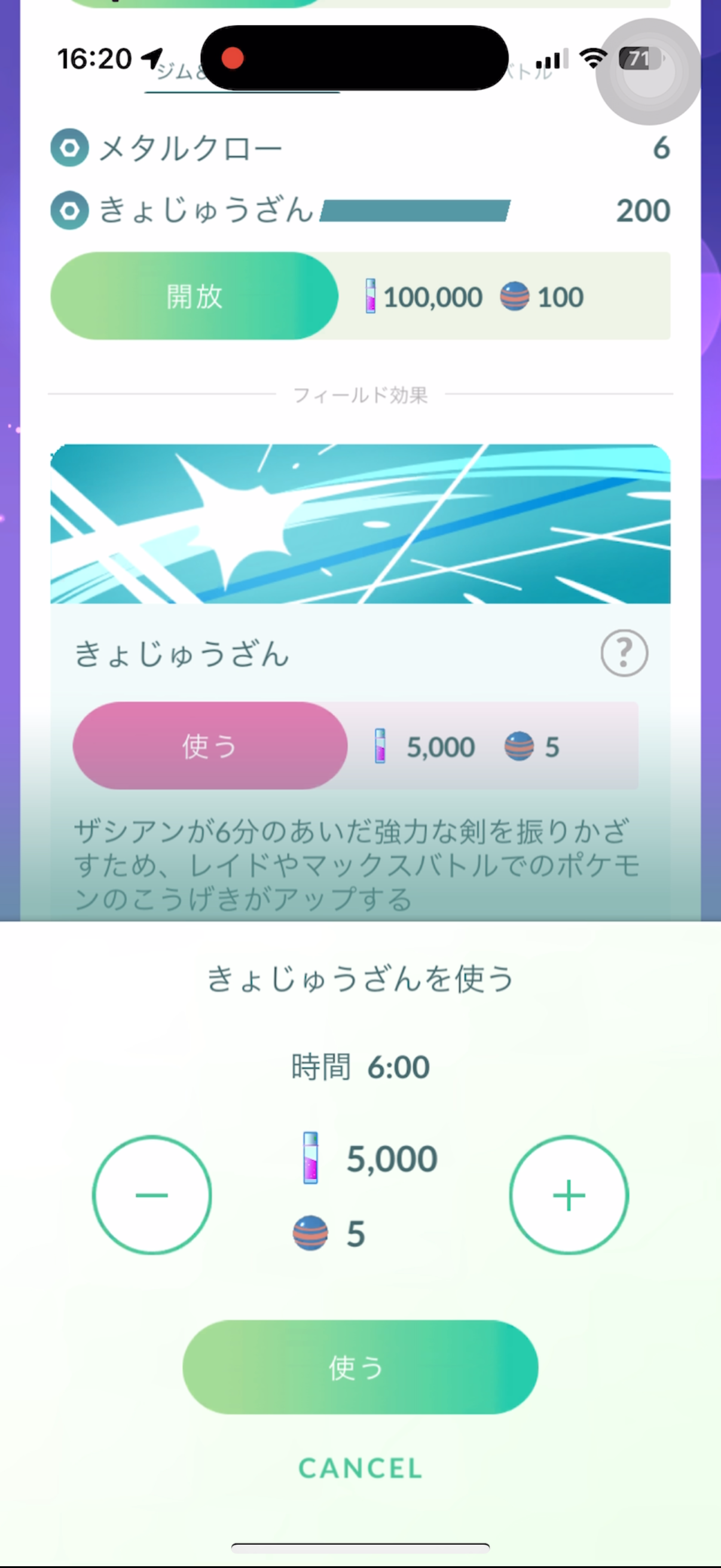Cancel the きょじゅうざん dialog
Screen dimensions: 721x1568
360,1468
